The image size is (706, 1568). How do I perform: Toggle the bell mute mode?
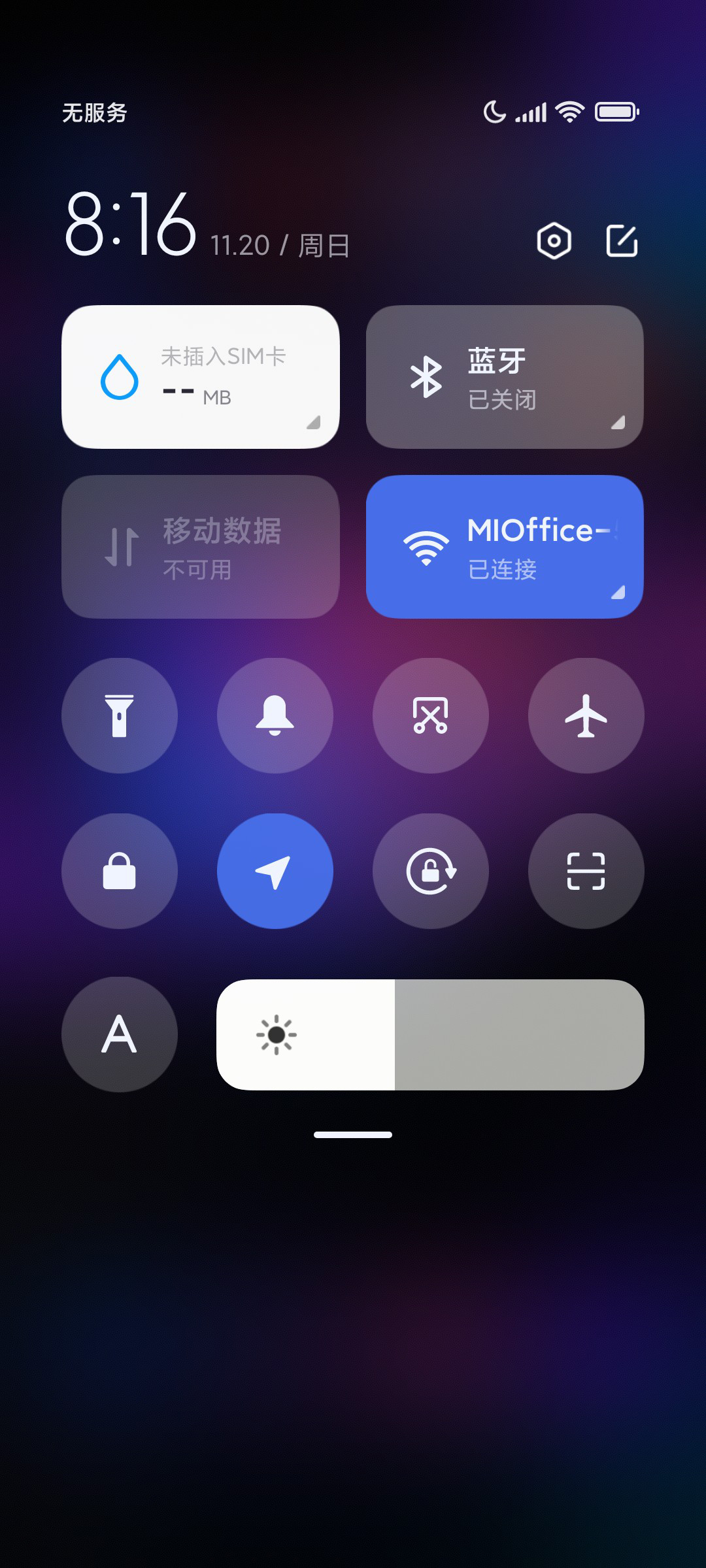(275, 715)
